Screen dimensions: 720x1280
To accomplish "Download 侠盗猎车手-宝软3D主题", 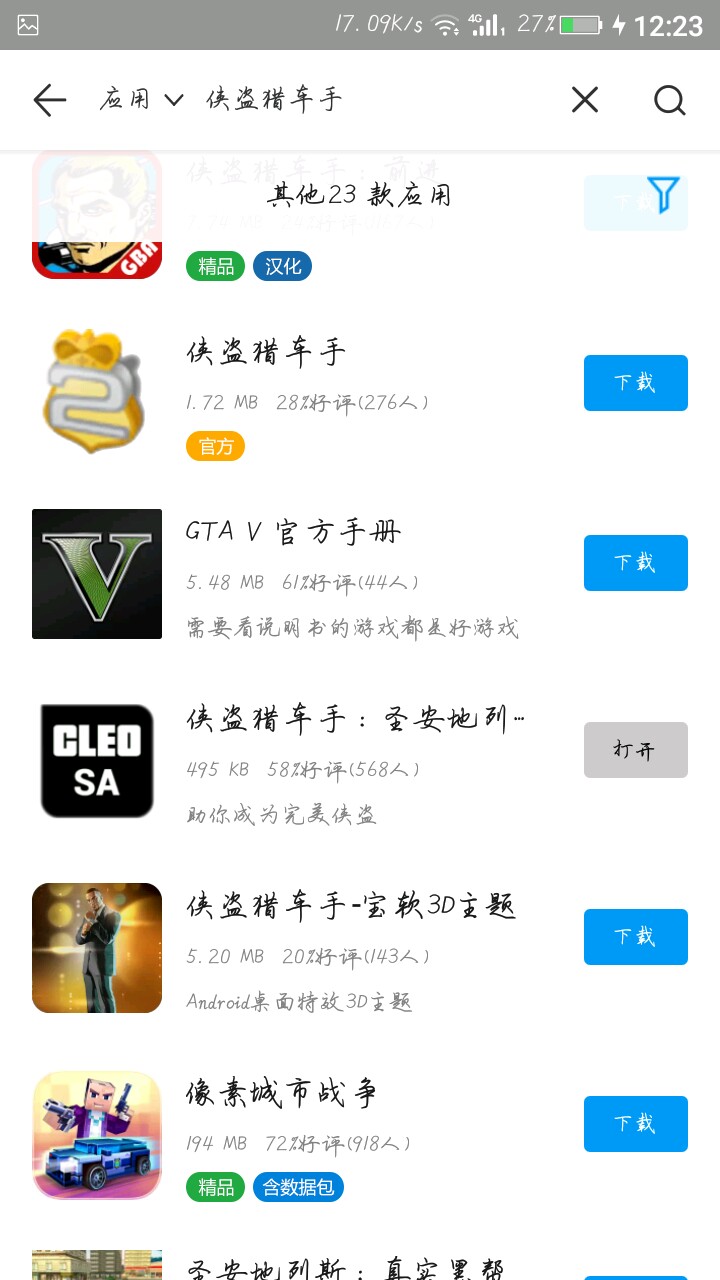I will point(635,937).
